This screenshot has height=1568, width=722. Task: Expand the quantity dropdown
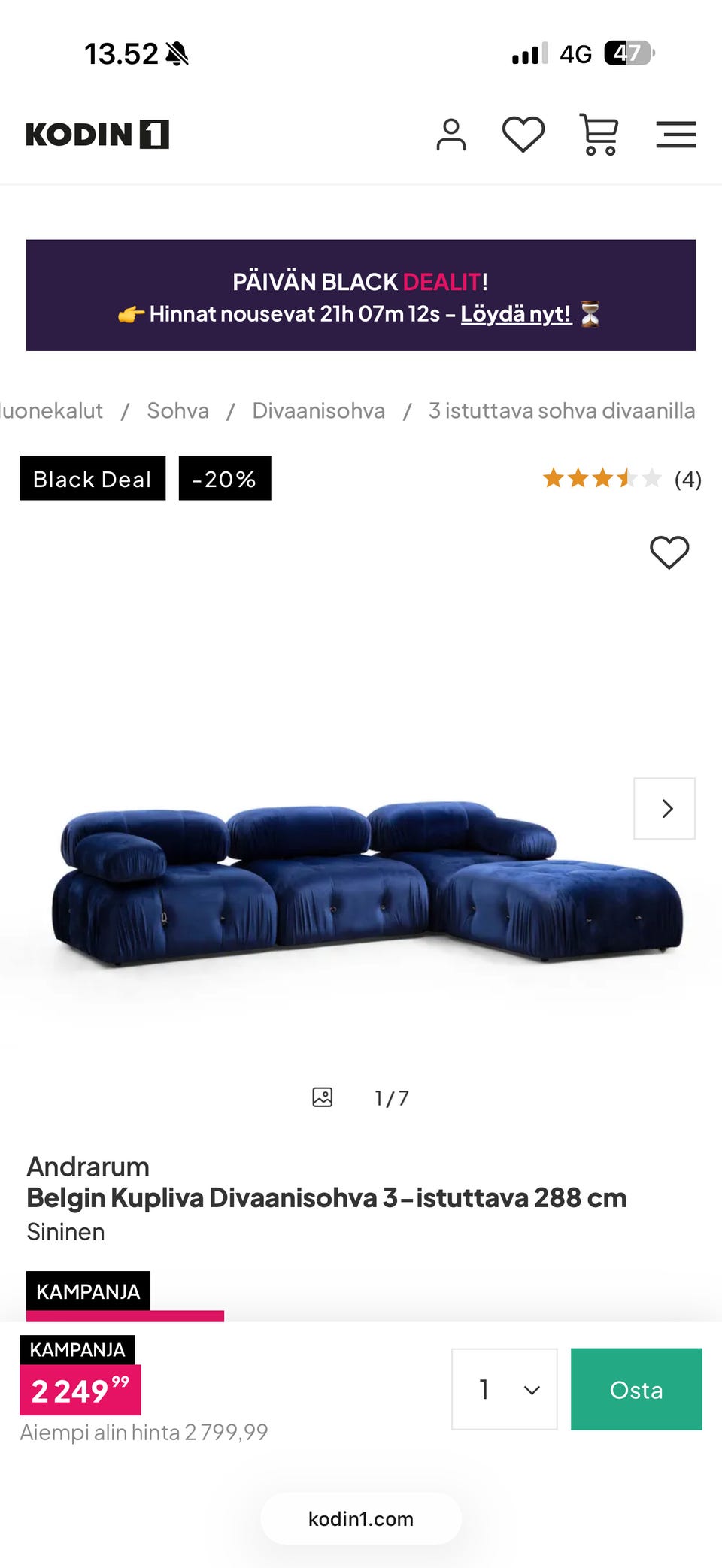coord(504,1389)
